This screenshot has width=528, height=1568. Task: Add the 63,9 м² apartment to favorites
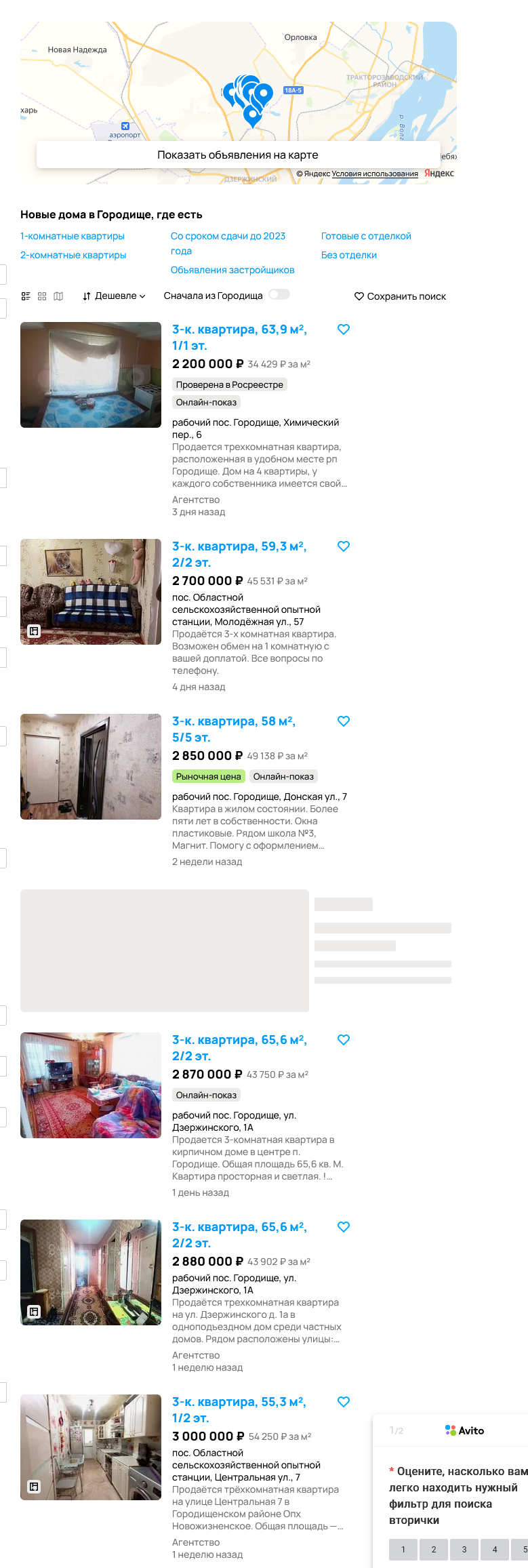[x=344, y=329]
